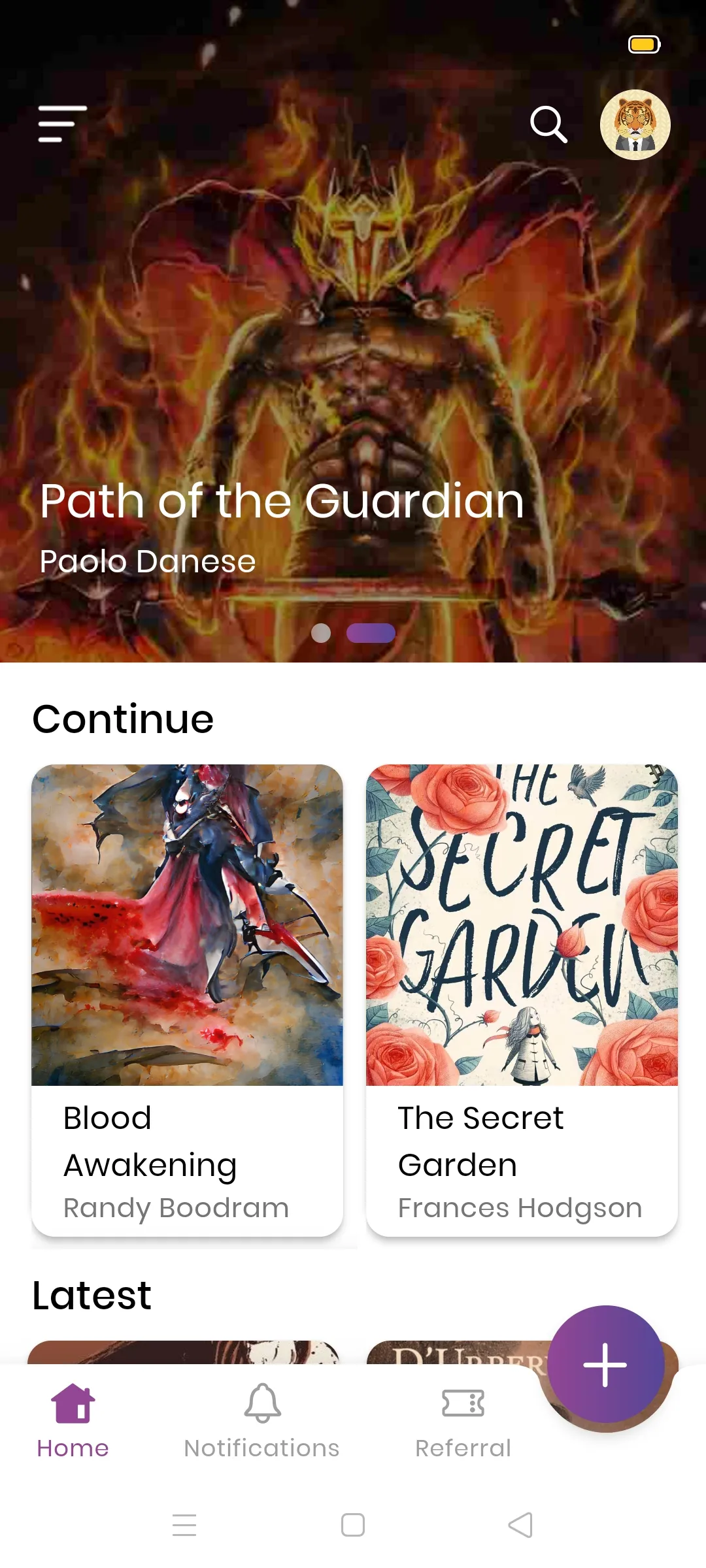This screenshot has height=1568, width=706.
Task: Continue reading The Secret Garden
Action: 522,1000
